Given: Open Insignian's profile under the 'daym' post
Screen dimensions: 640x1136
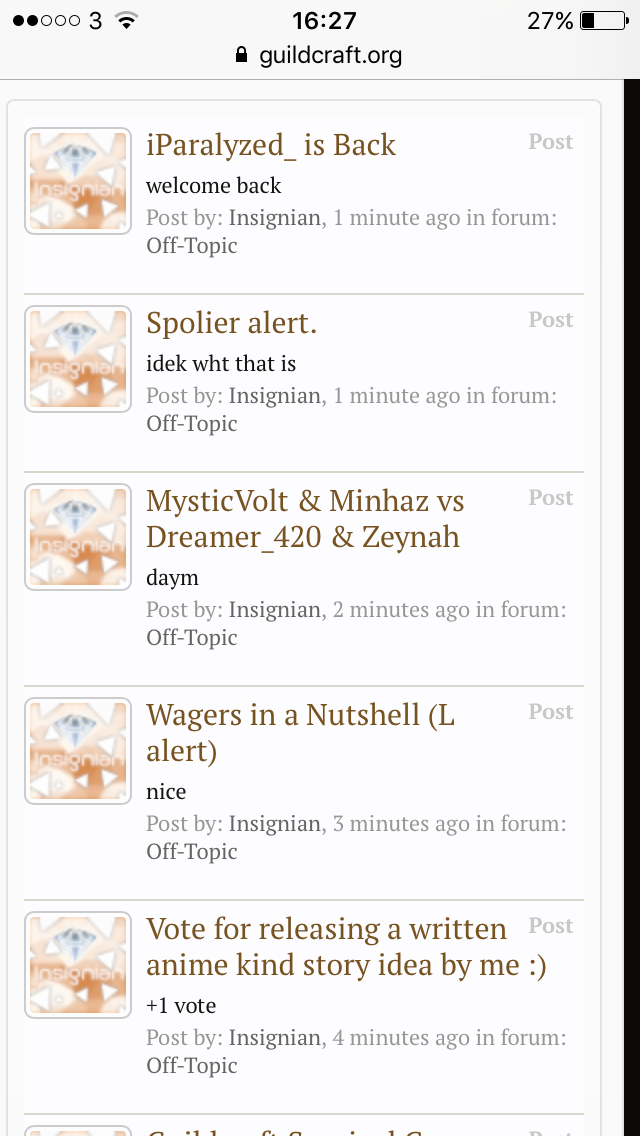Looking at the screenshot, I should pos(275,610).
